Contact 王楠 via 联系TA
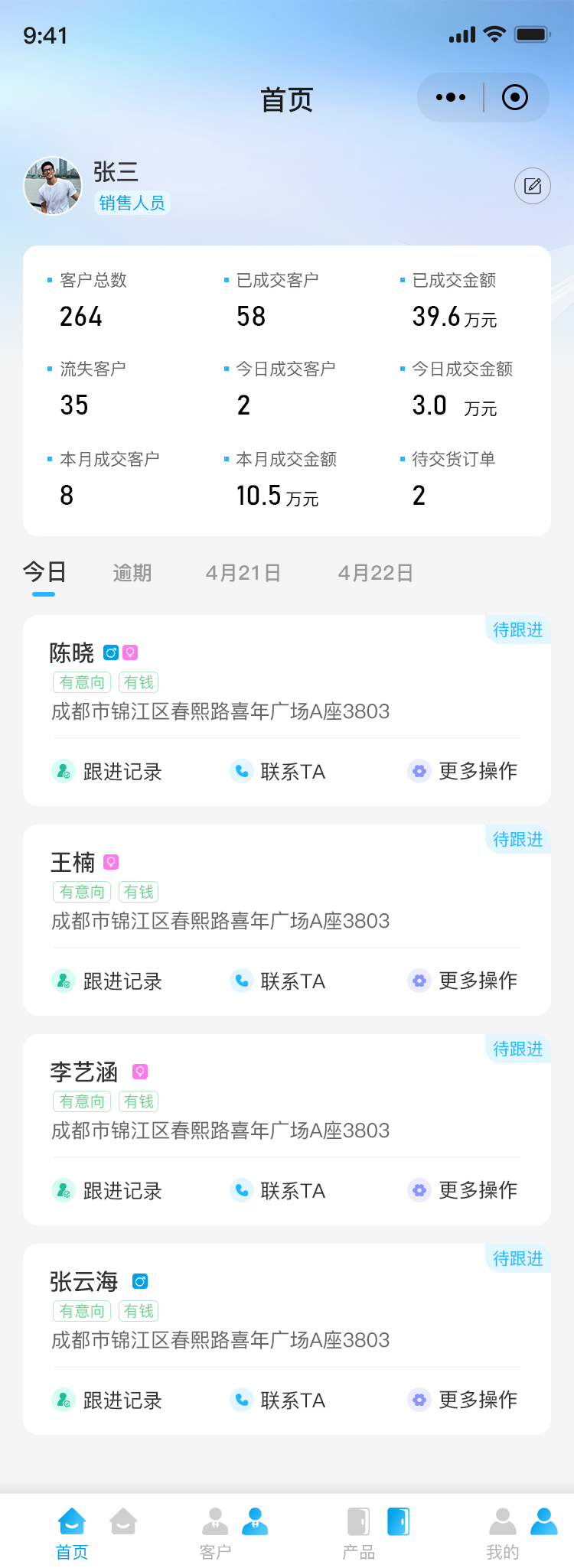 click(279, 981)
